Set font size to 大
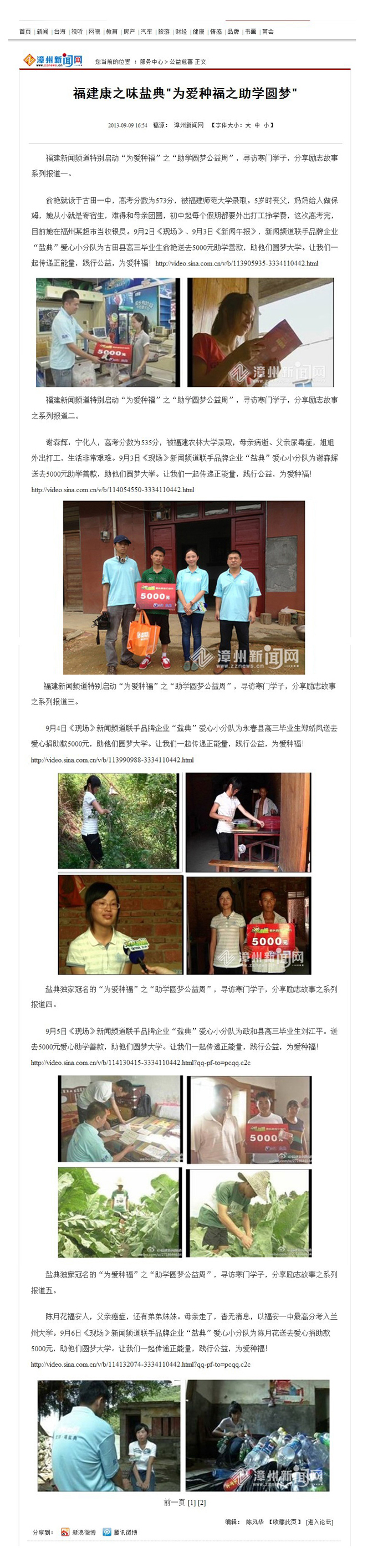Image resolution: width=388 pixels, height=1568 pixels. [248, 125]
